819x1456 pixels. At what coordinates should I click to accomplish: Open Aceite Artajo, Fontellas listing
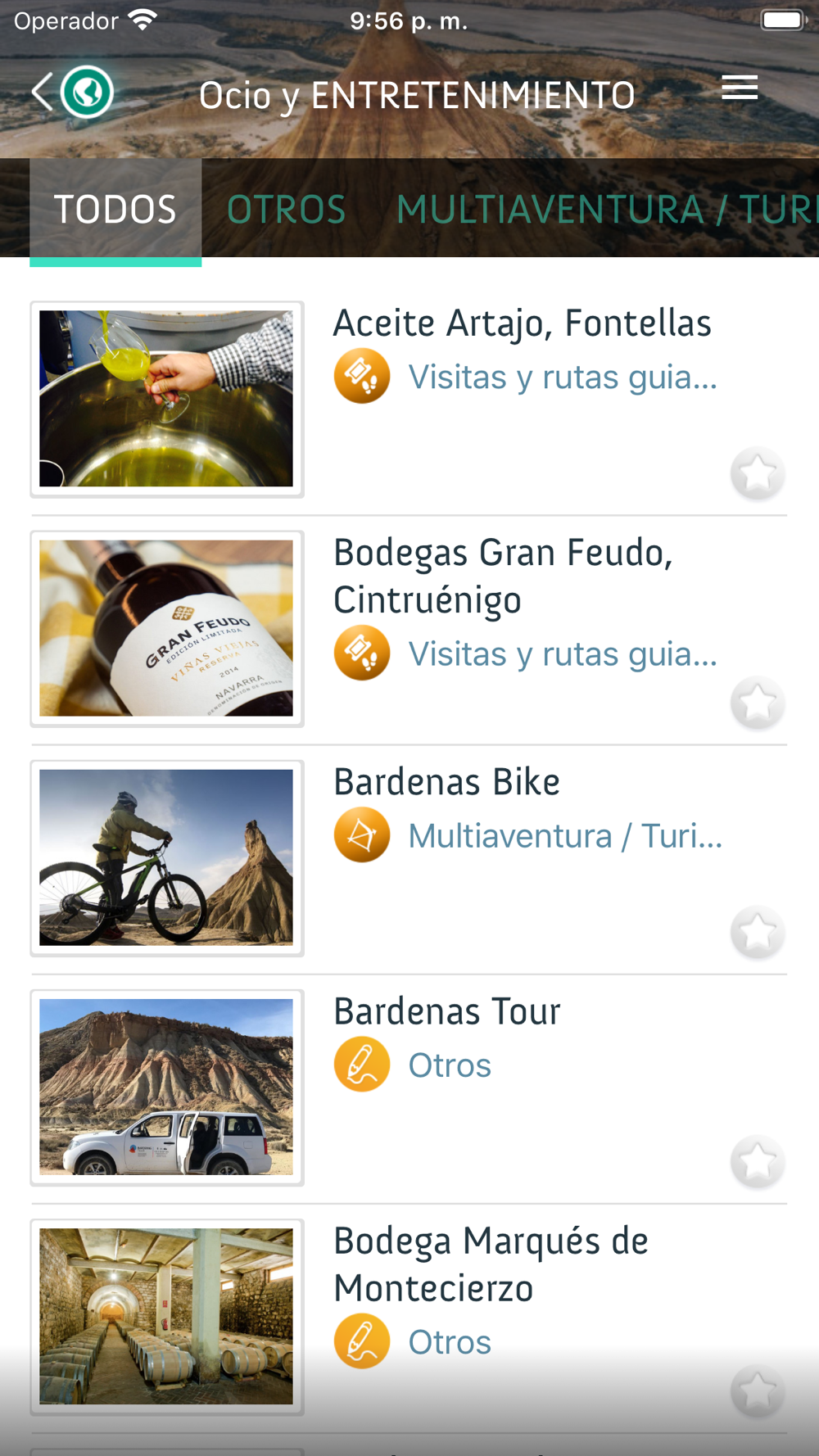tap(522, 323)
